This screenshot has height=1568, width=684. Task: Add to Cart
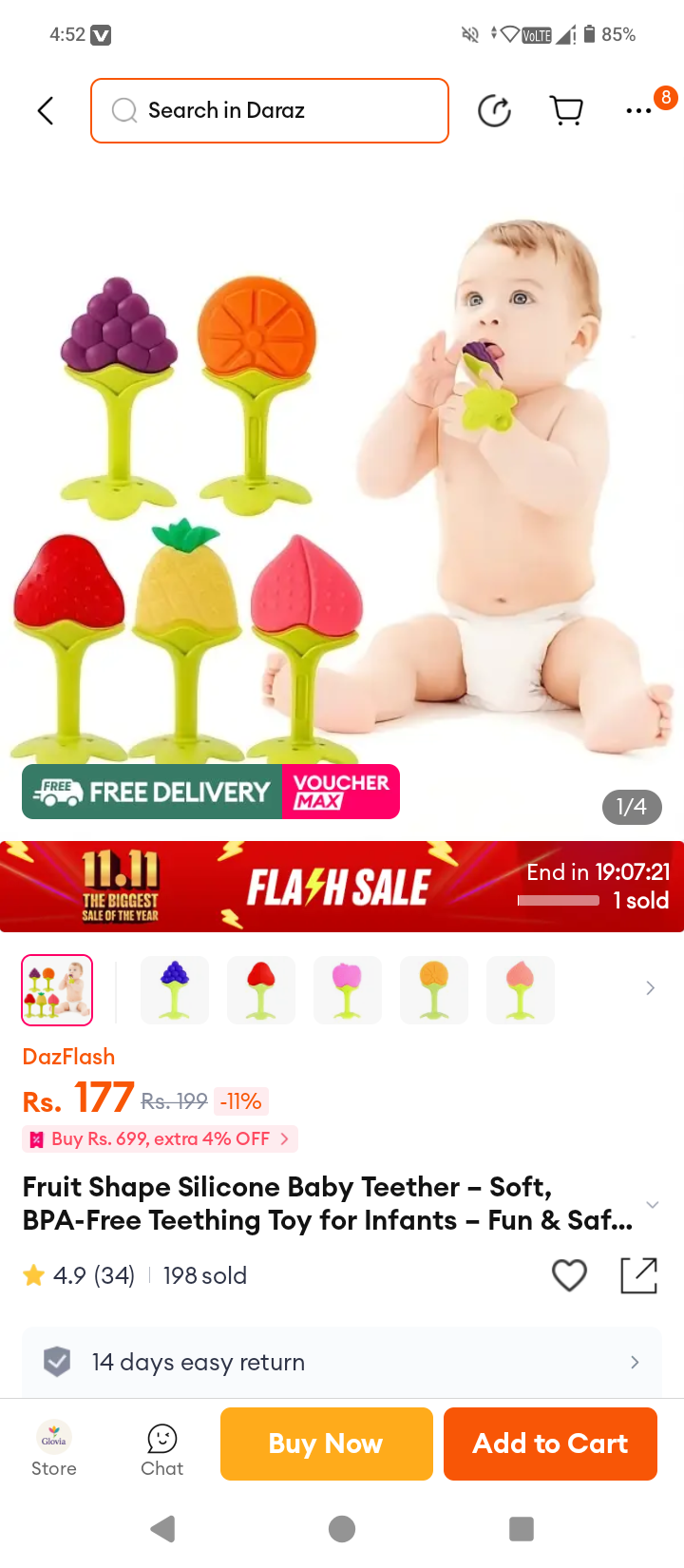pos(550,1444)
